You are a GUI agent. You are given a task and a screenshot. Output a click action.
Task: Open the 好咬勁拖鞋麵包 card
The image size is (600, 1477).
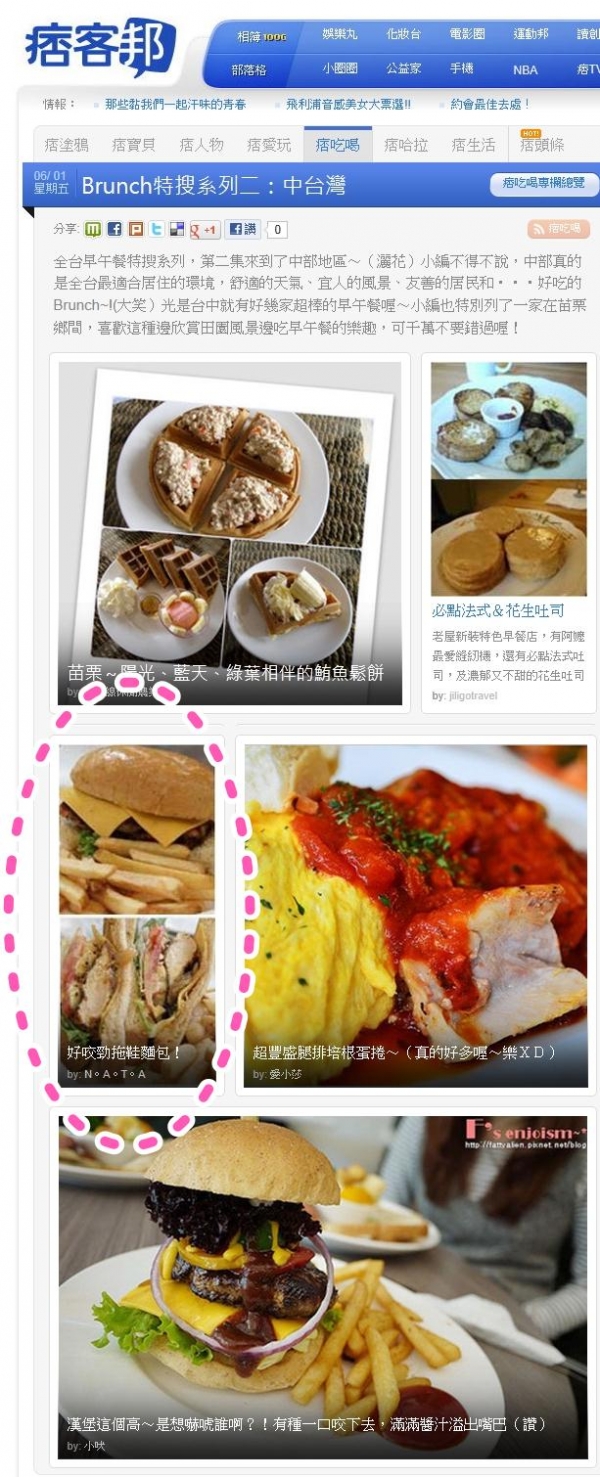click(x=136, y=915)
